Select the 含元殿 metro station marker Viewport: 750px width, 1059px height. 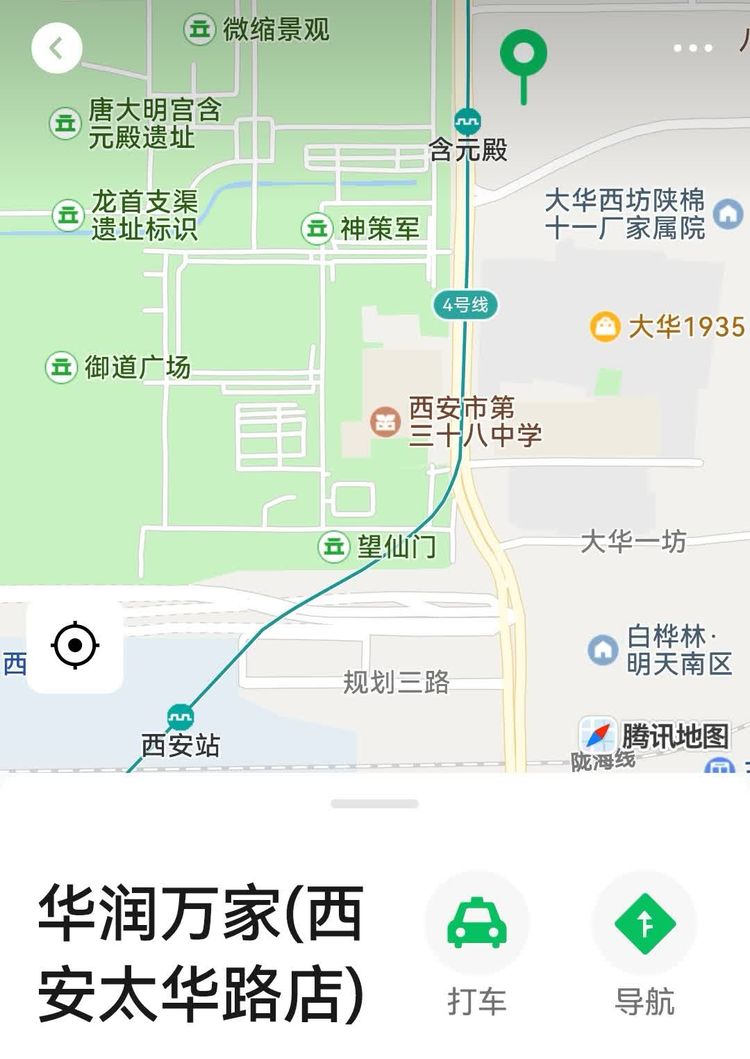pos(466,122)
